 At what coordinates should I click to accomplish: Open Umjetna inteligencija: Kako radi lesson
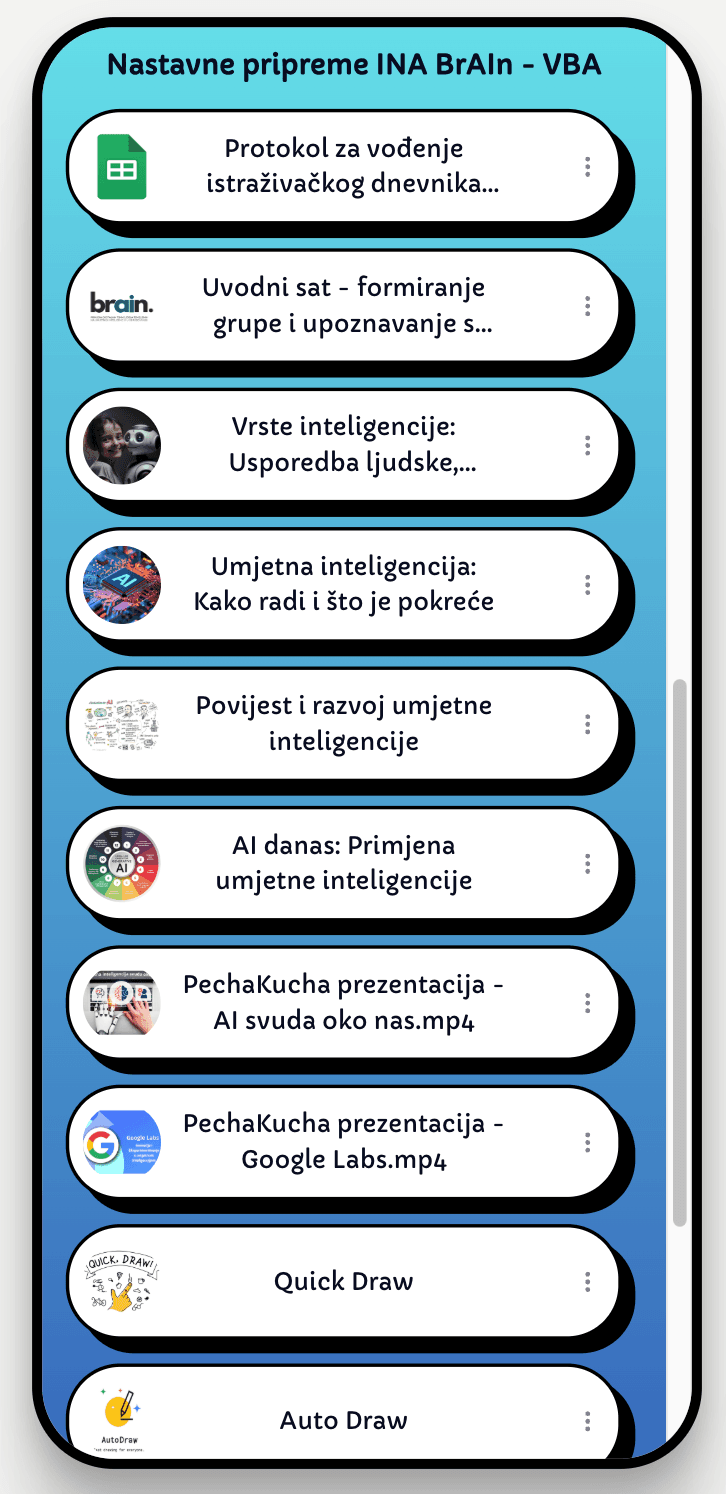[x=343, y=584]
